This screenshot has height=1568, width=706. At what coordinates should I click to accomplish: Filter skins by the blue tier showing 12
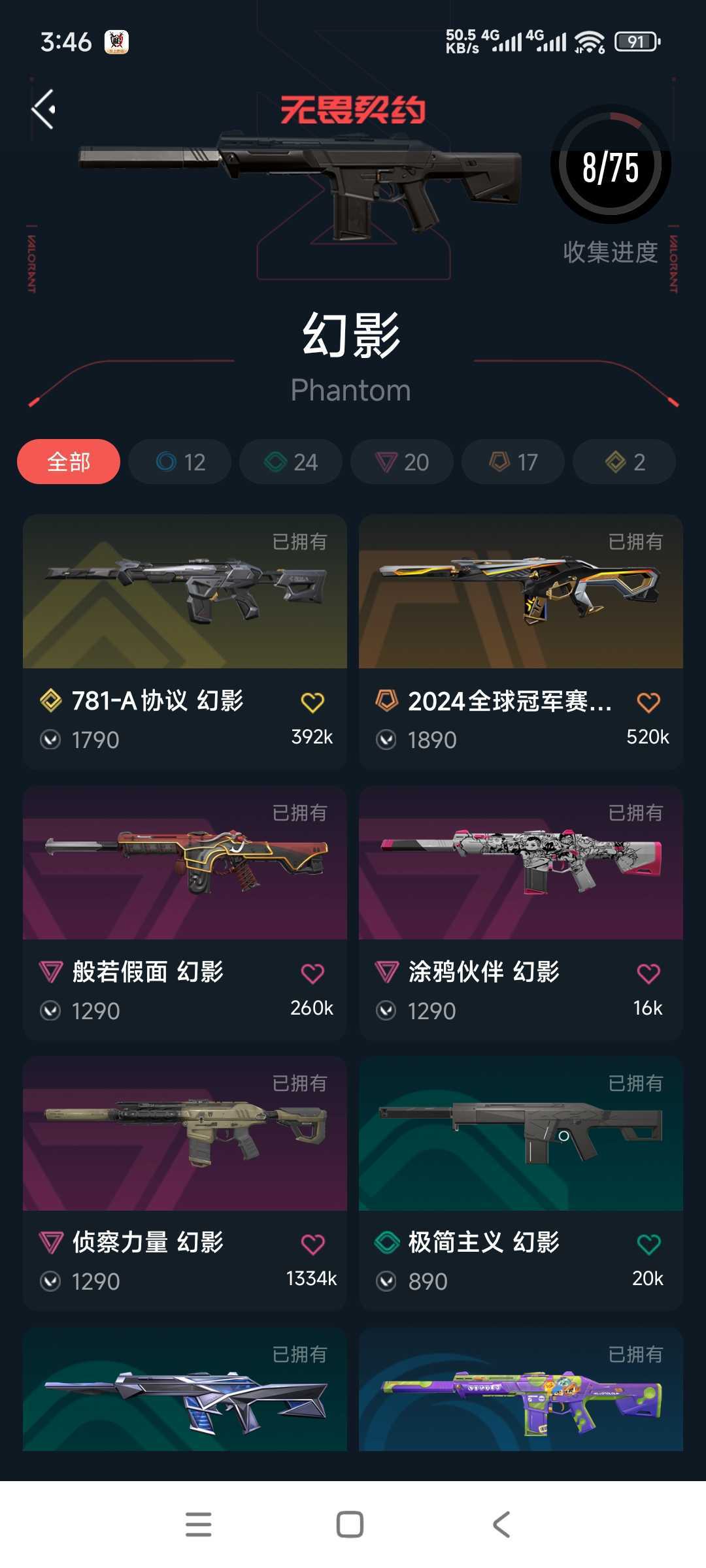(x=180, y=462)
